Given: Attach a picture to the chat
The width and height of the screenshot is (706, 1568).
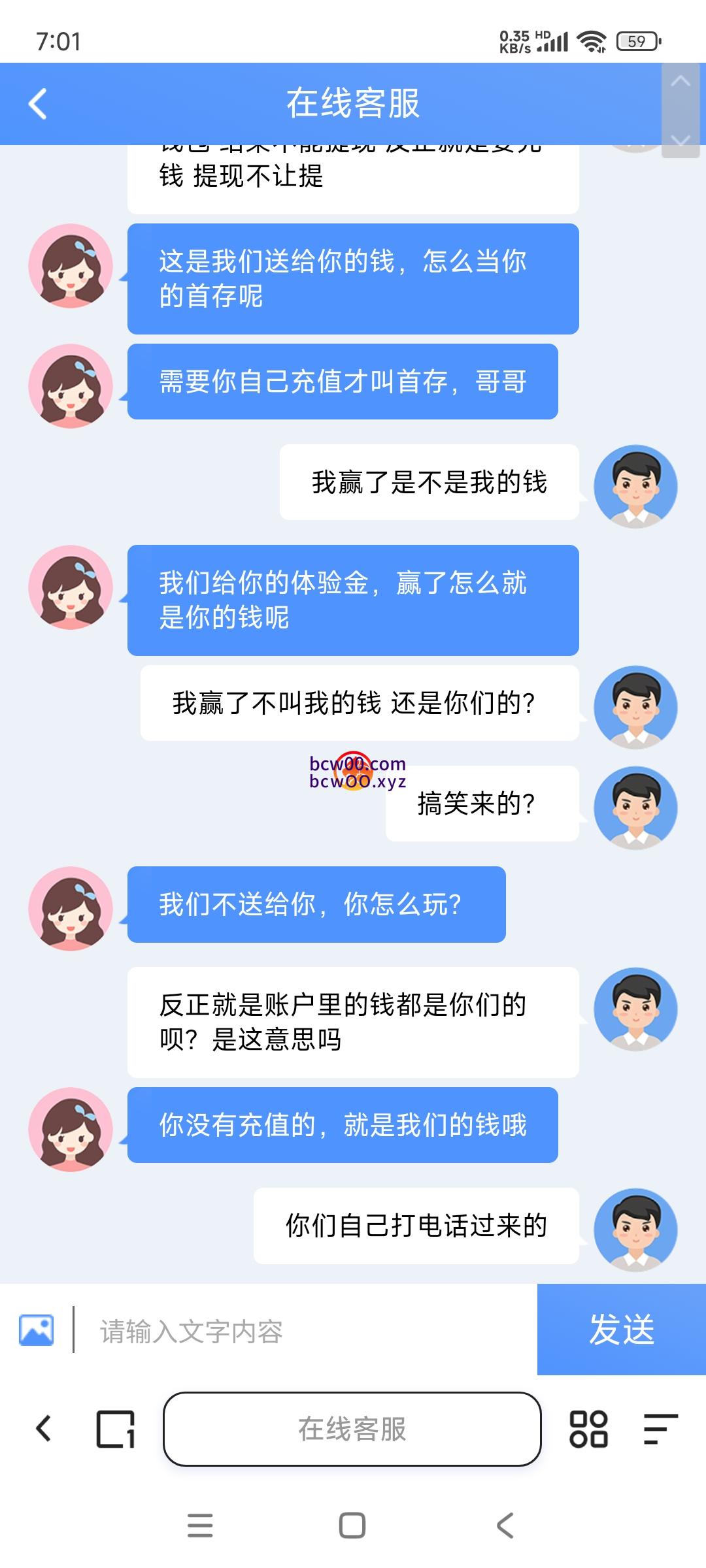Looking at the screenshot, I should (x=37, y=1330).
